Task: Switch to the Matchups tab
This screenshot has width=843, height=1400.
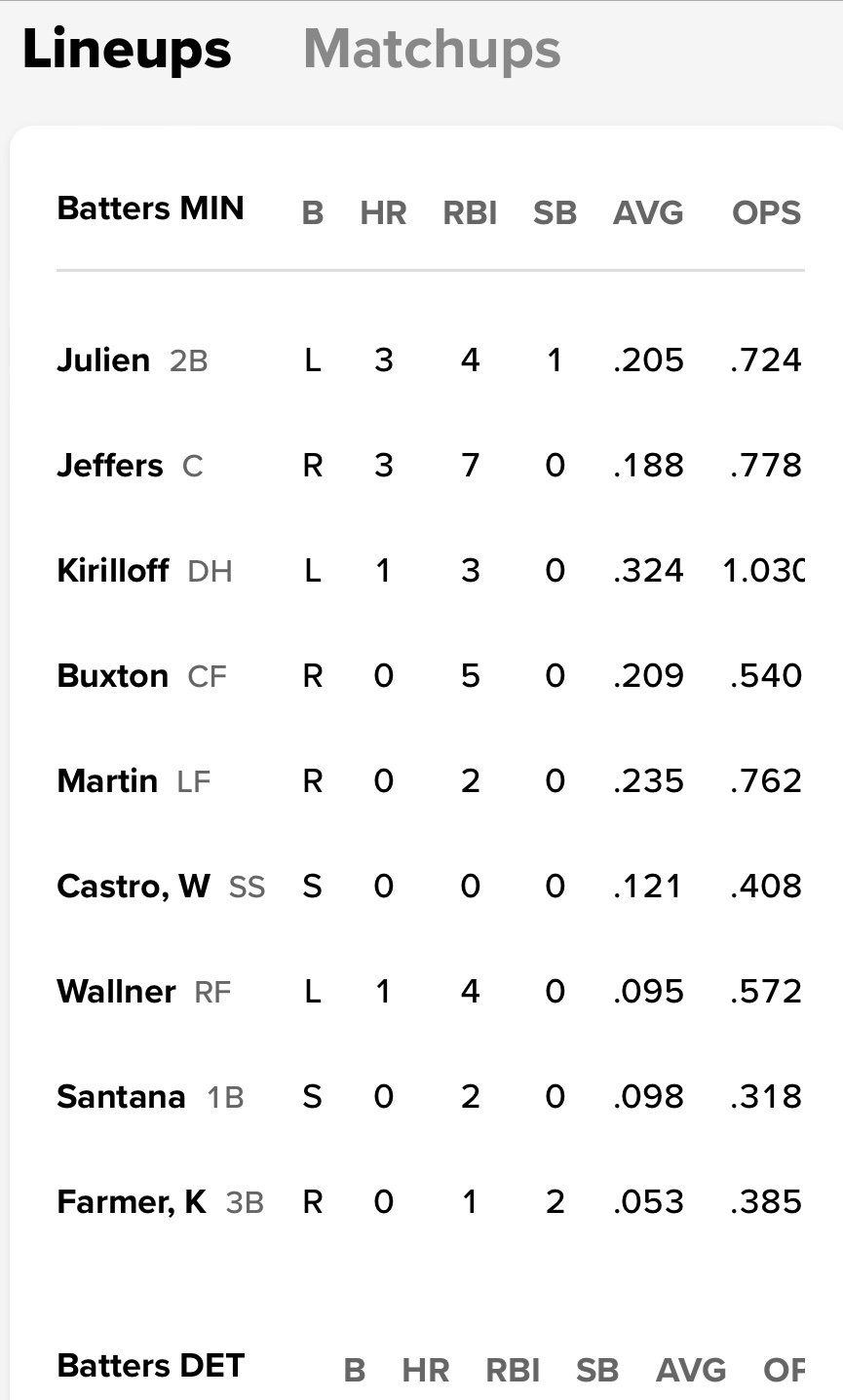Action: [432, 49]
